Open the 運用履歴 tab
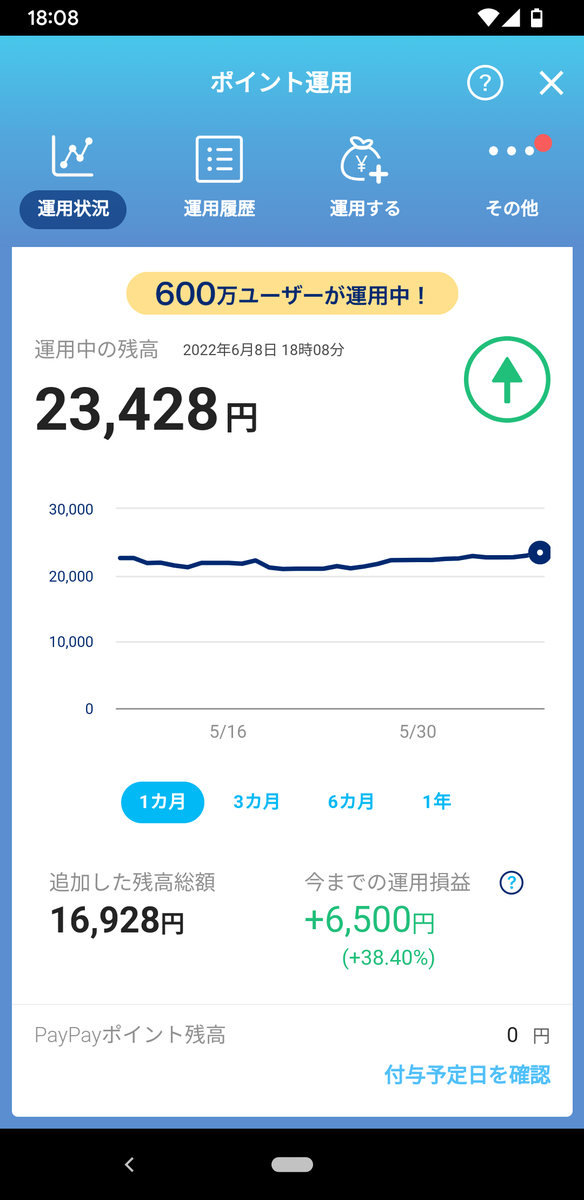 coord(219,181)
